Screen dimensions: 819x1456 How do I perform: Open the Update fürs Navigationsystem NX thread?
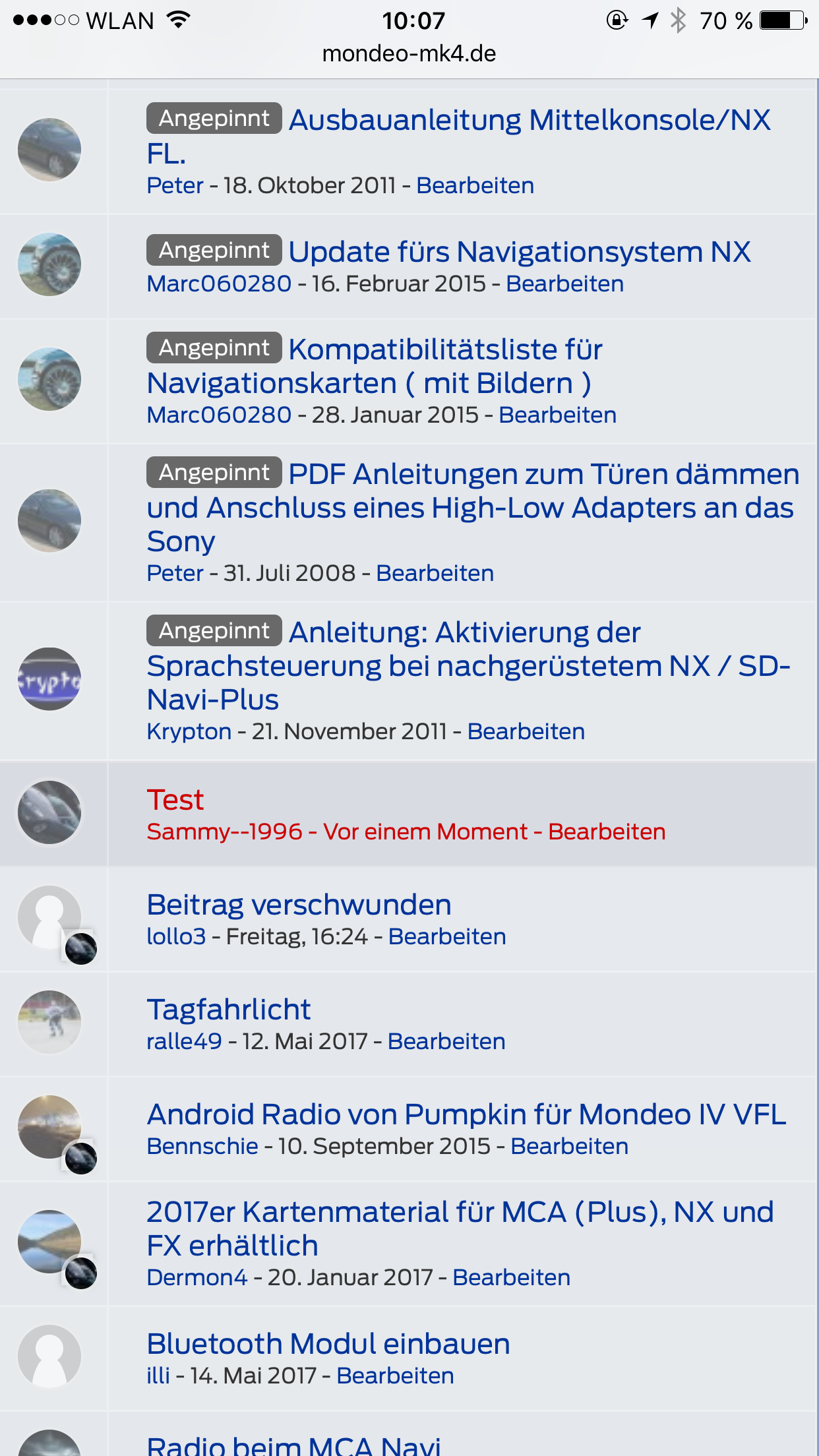tap(519, 253)
